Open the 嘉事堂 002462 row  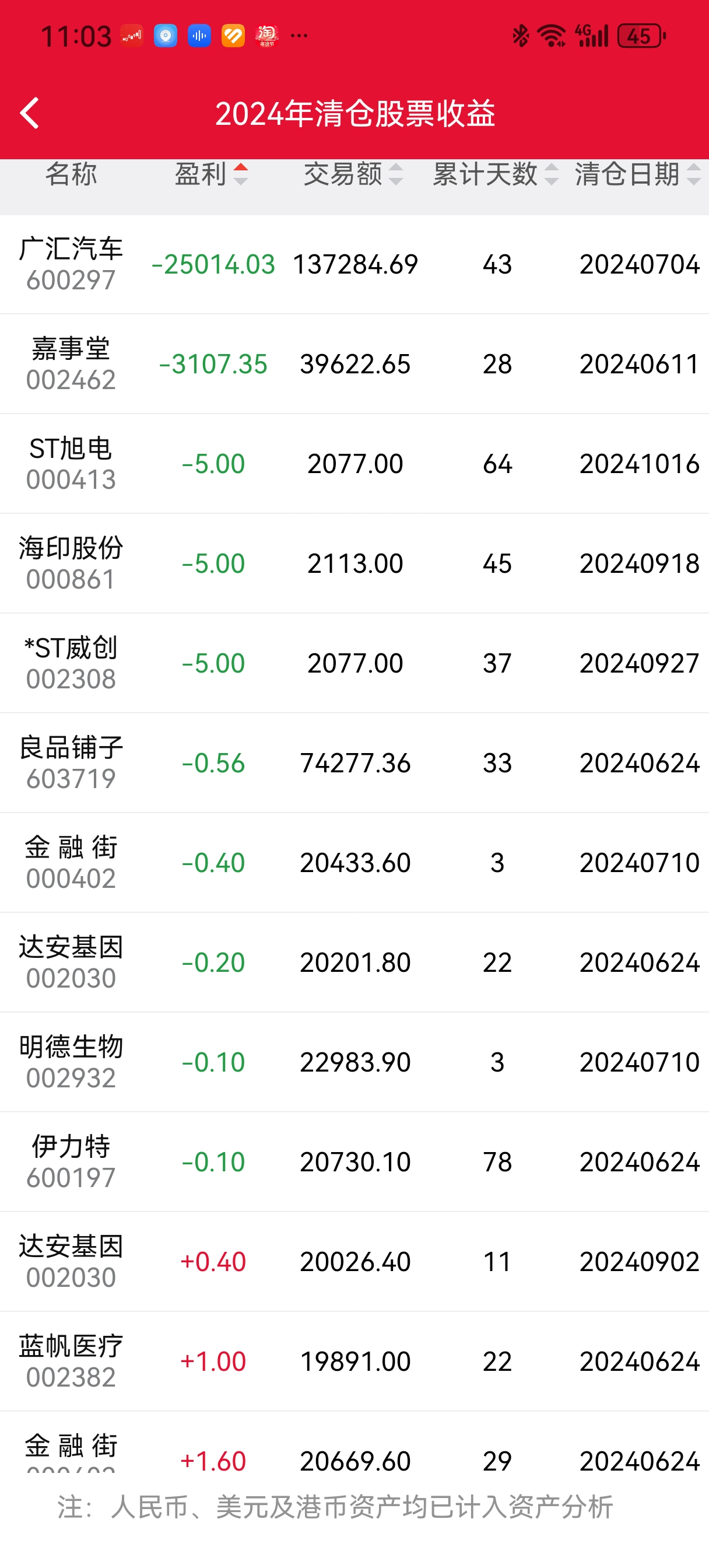[354, 364]
